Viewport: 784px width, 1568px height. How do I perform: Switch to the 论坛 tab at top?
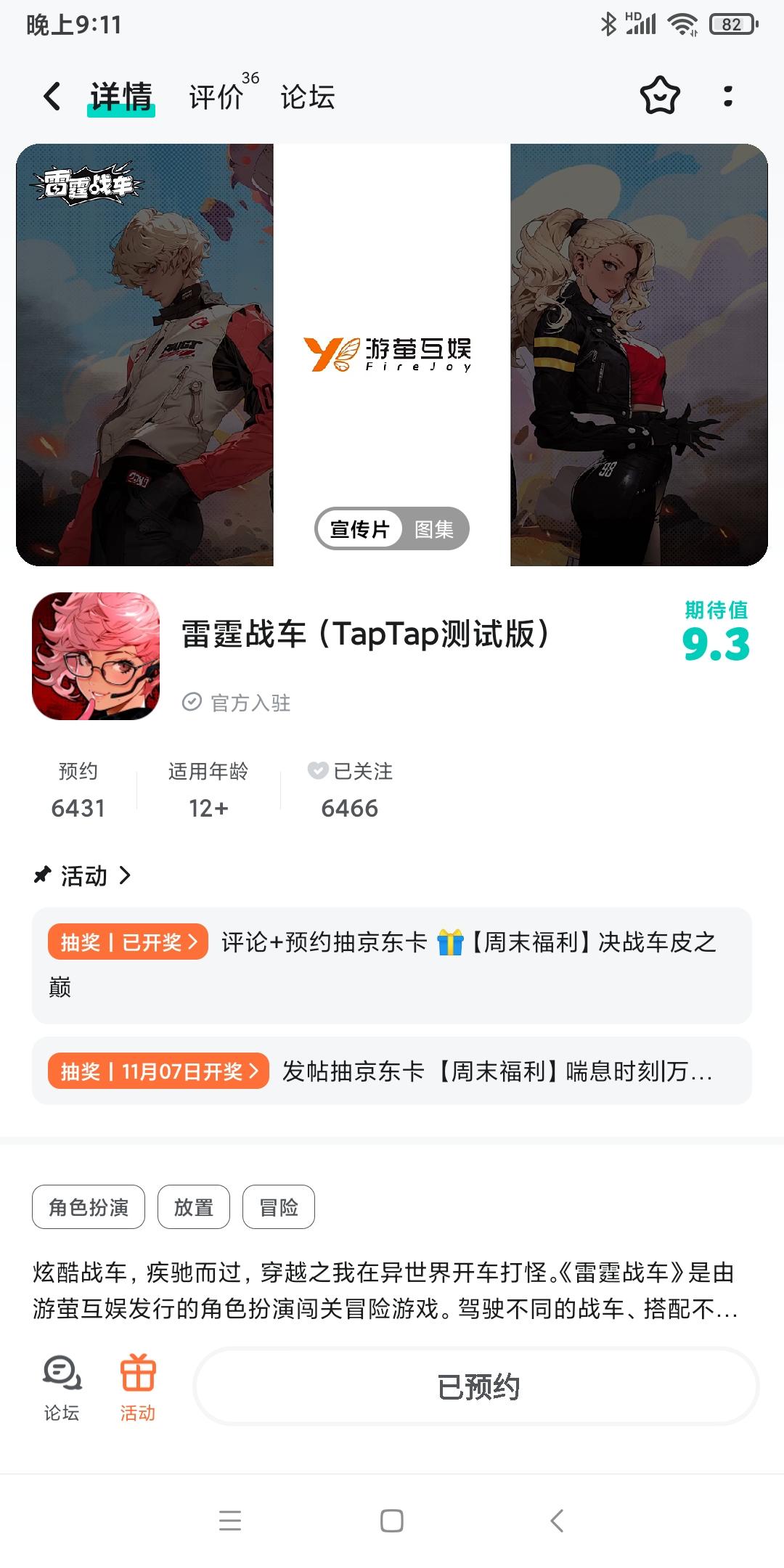coord(306,95)
